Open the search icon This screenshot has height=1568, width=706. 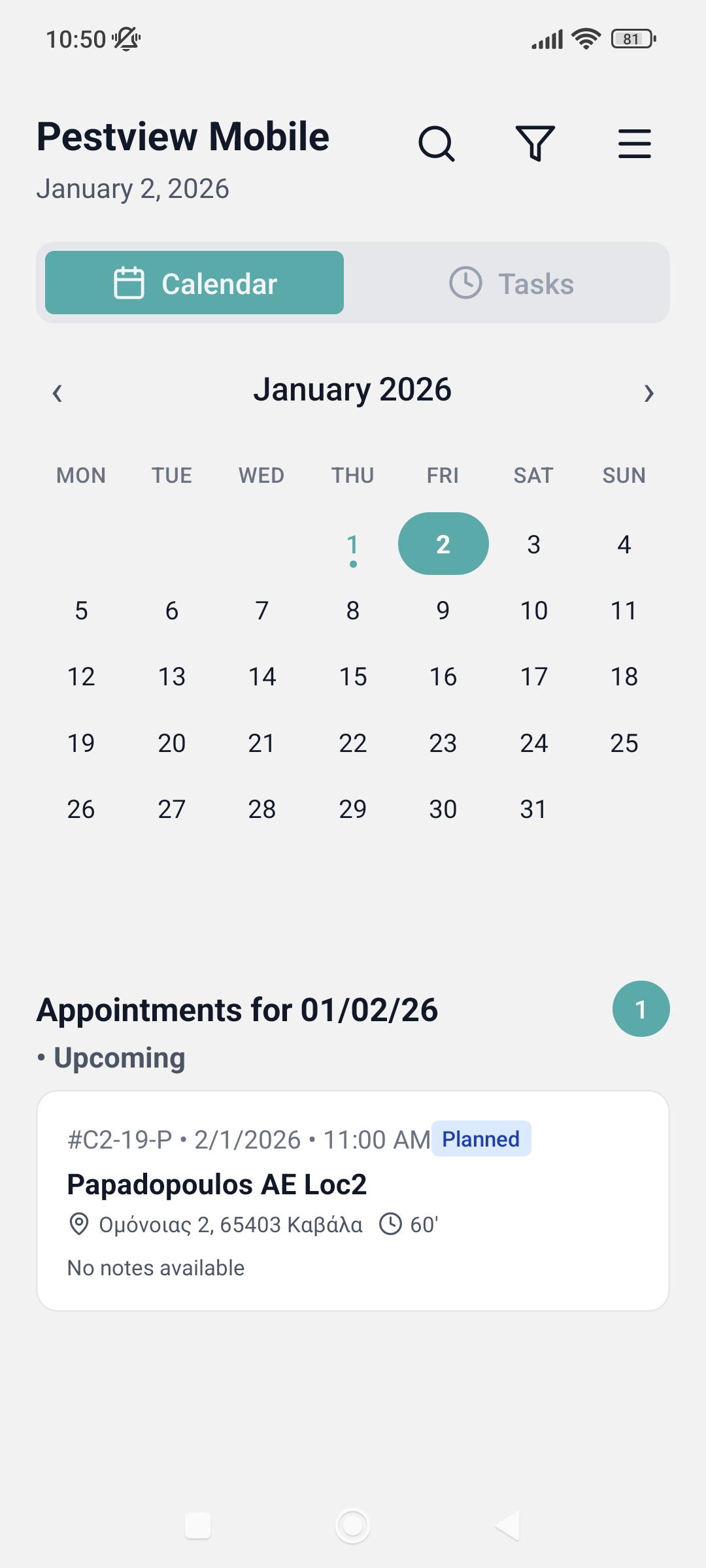(436, 144)
